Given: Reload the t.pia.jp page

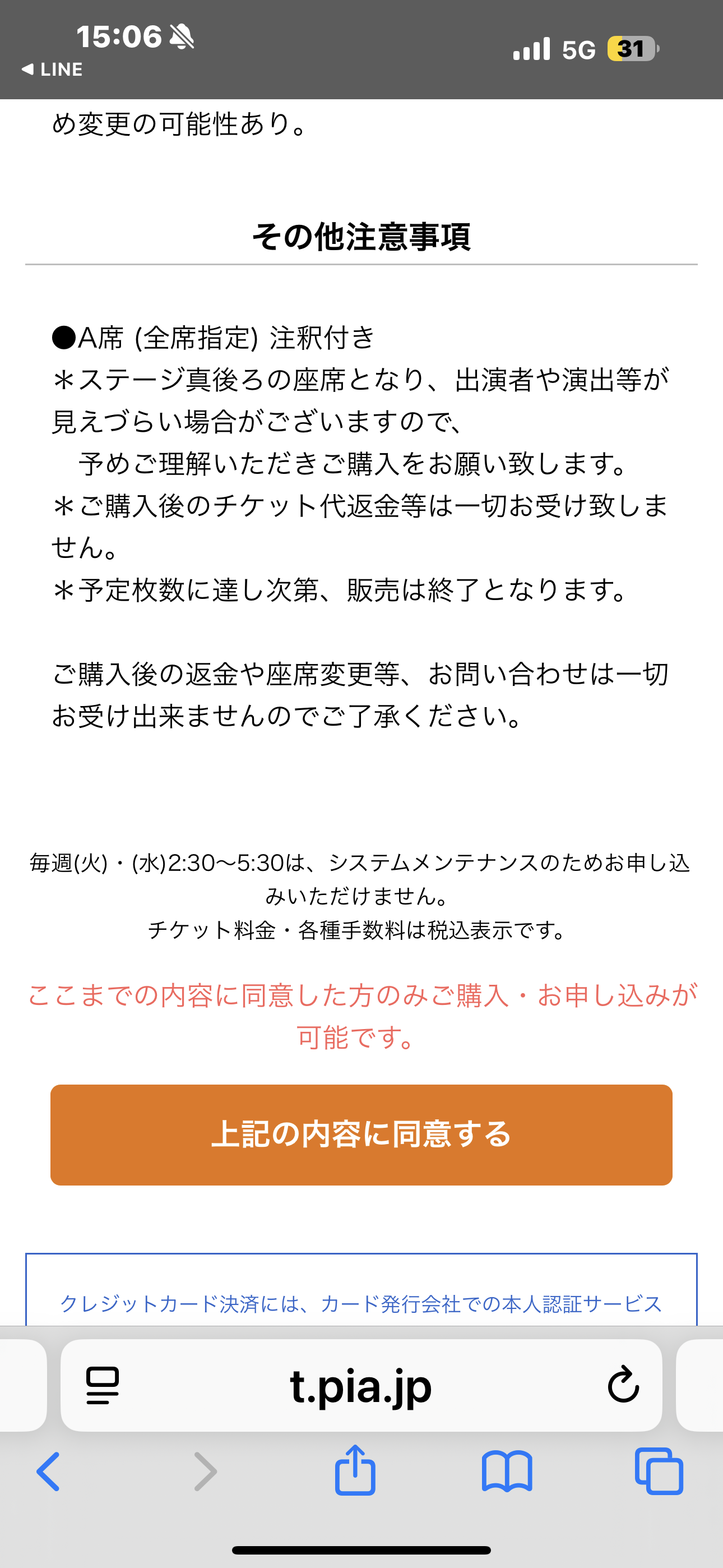Looking at the screenshot, I should click(623, 1385).
